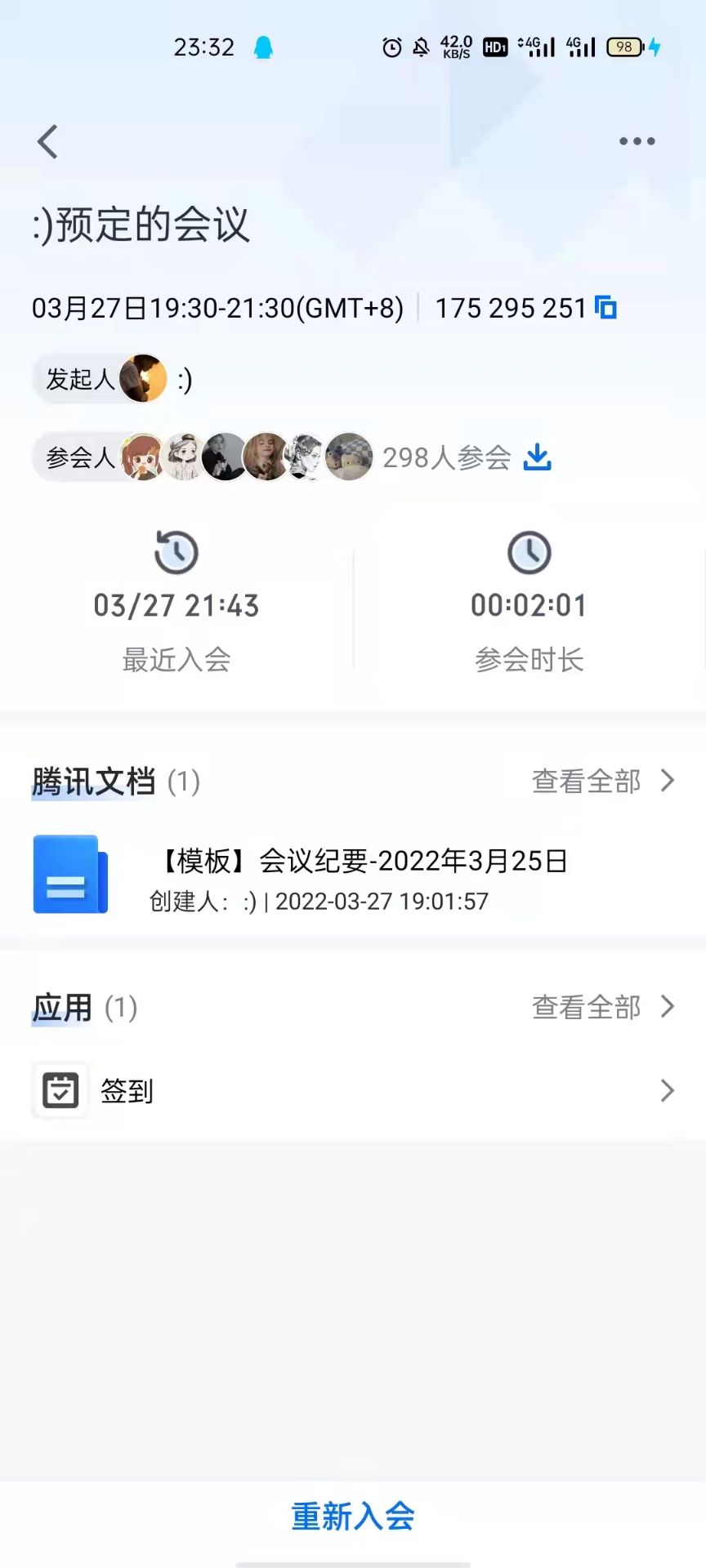
Task: View all apps in the 应用 section
Action: [602, 1008]
